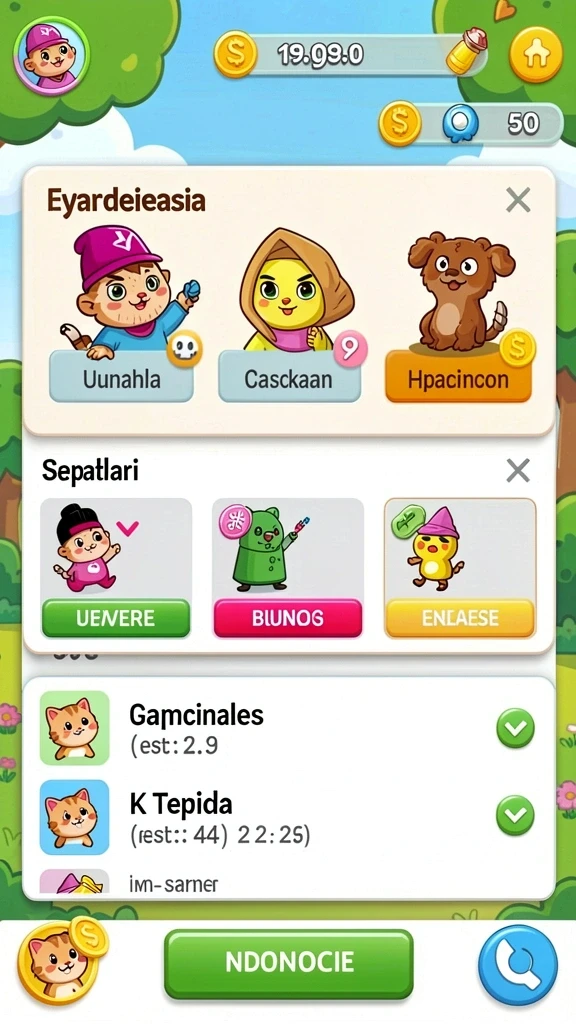This screenshot has width=576, height=1024.
Task: Go to the home screen button
Action: click(x=536, y=54)
